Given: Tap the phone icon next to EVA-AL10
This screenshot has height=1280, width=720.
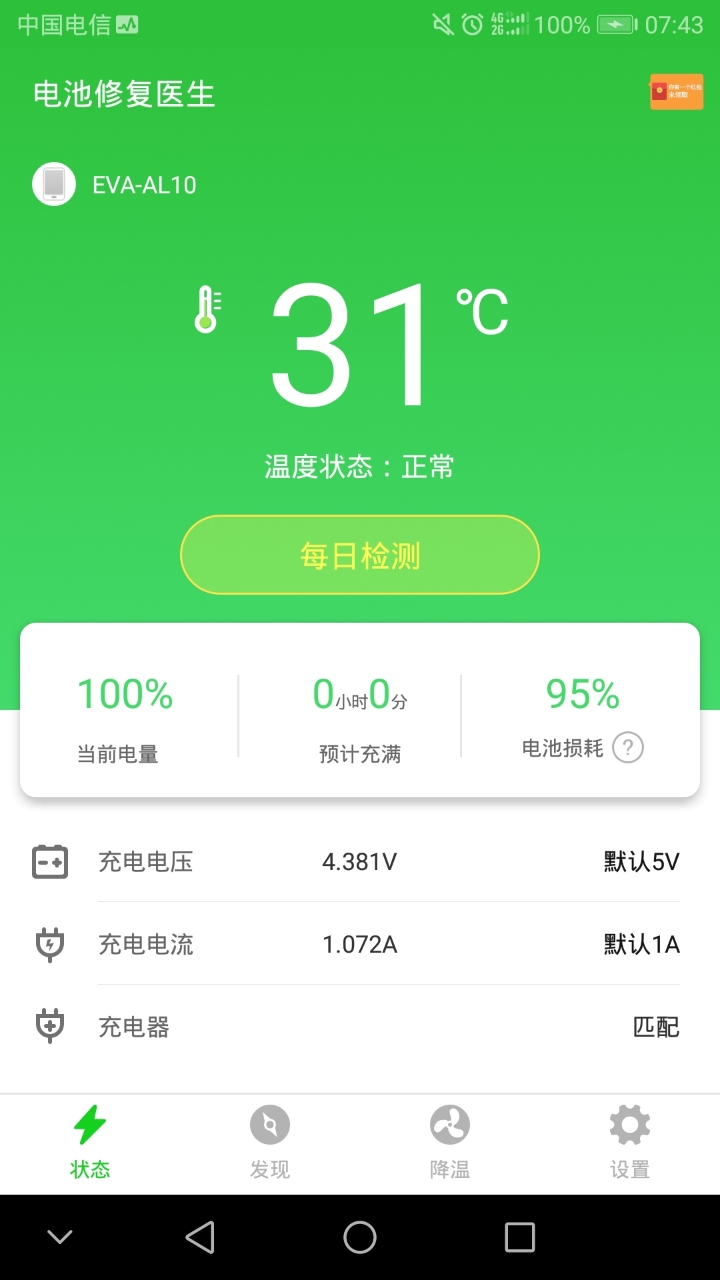Looking at the screenshot, I should (x=55, y=184).
